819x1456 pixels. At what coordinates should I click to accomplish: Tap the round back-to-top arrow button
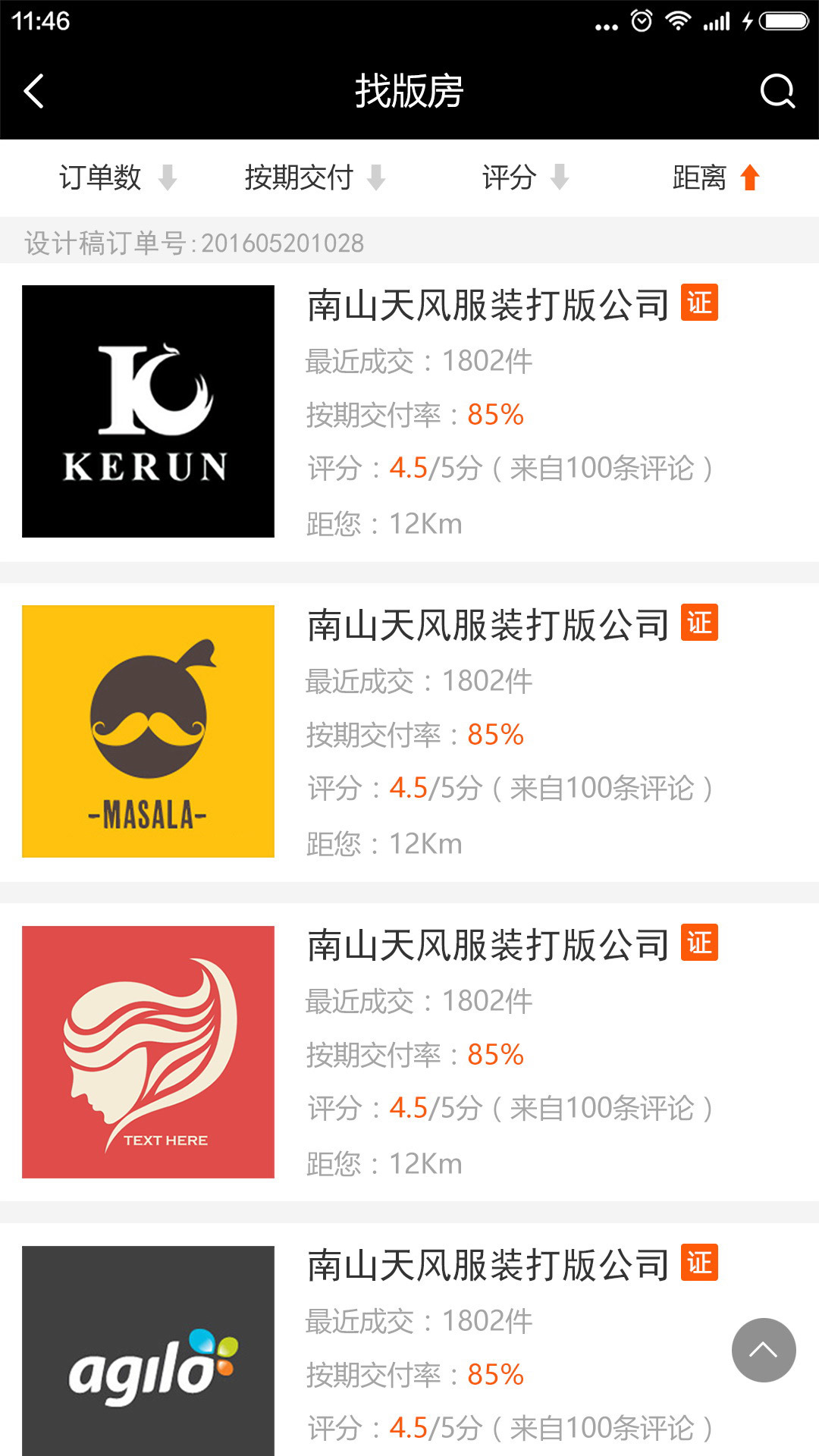point(764,1350)
